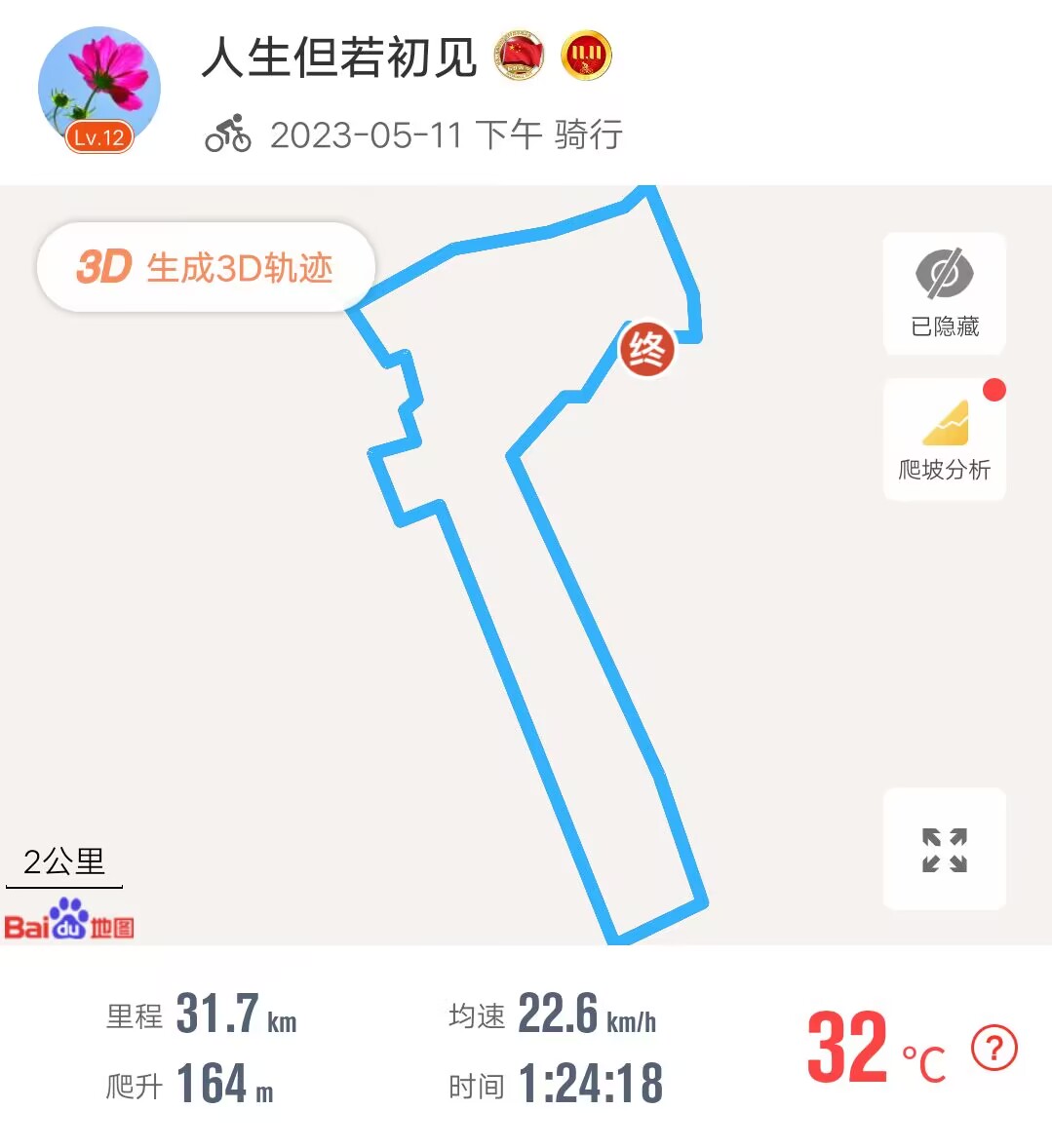Tap the red notification dot on 爬坡分析
Screen dimensions: 1052x1148
[x=994, y=389]
